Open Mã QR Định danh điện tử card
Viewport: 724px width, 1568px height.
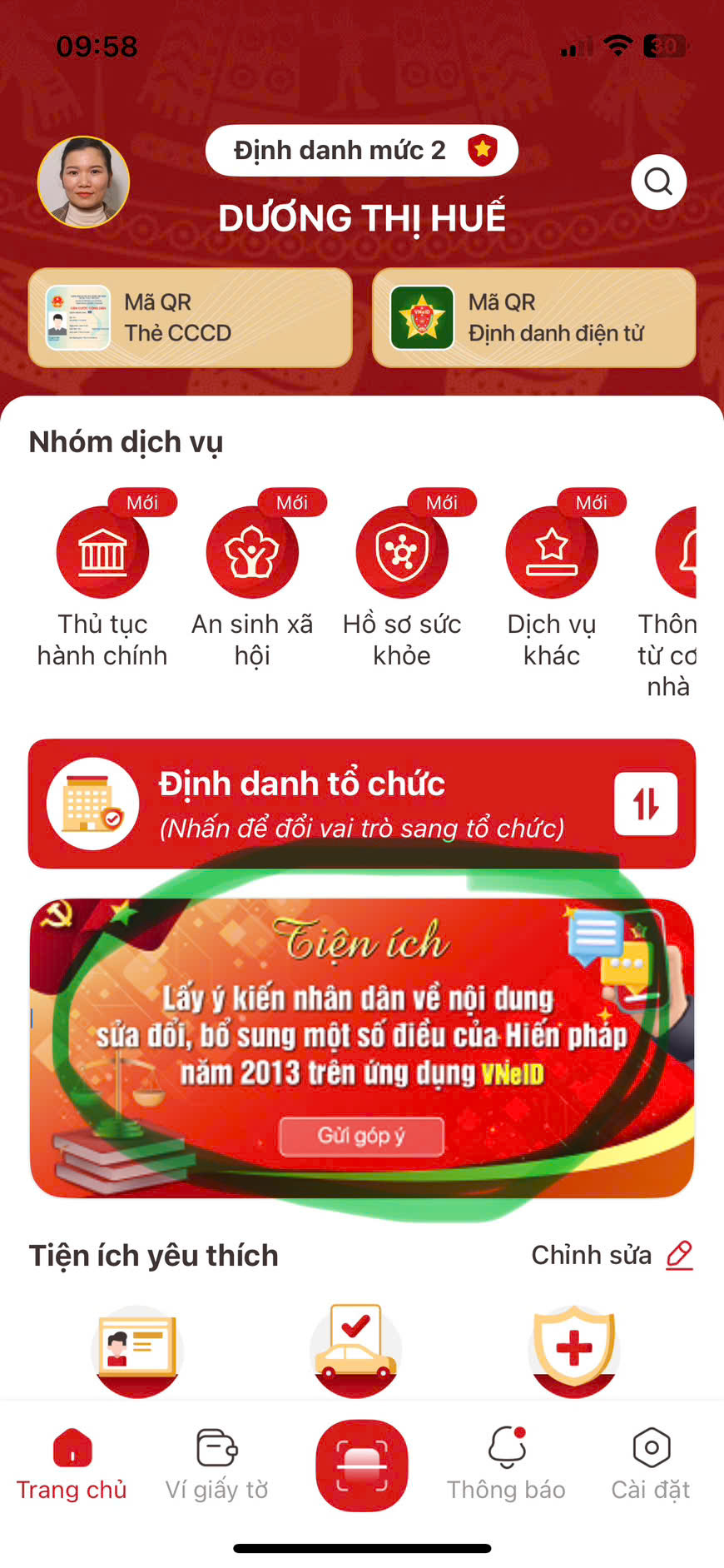pyautogui.click(x=533, y=318)
